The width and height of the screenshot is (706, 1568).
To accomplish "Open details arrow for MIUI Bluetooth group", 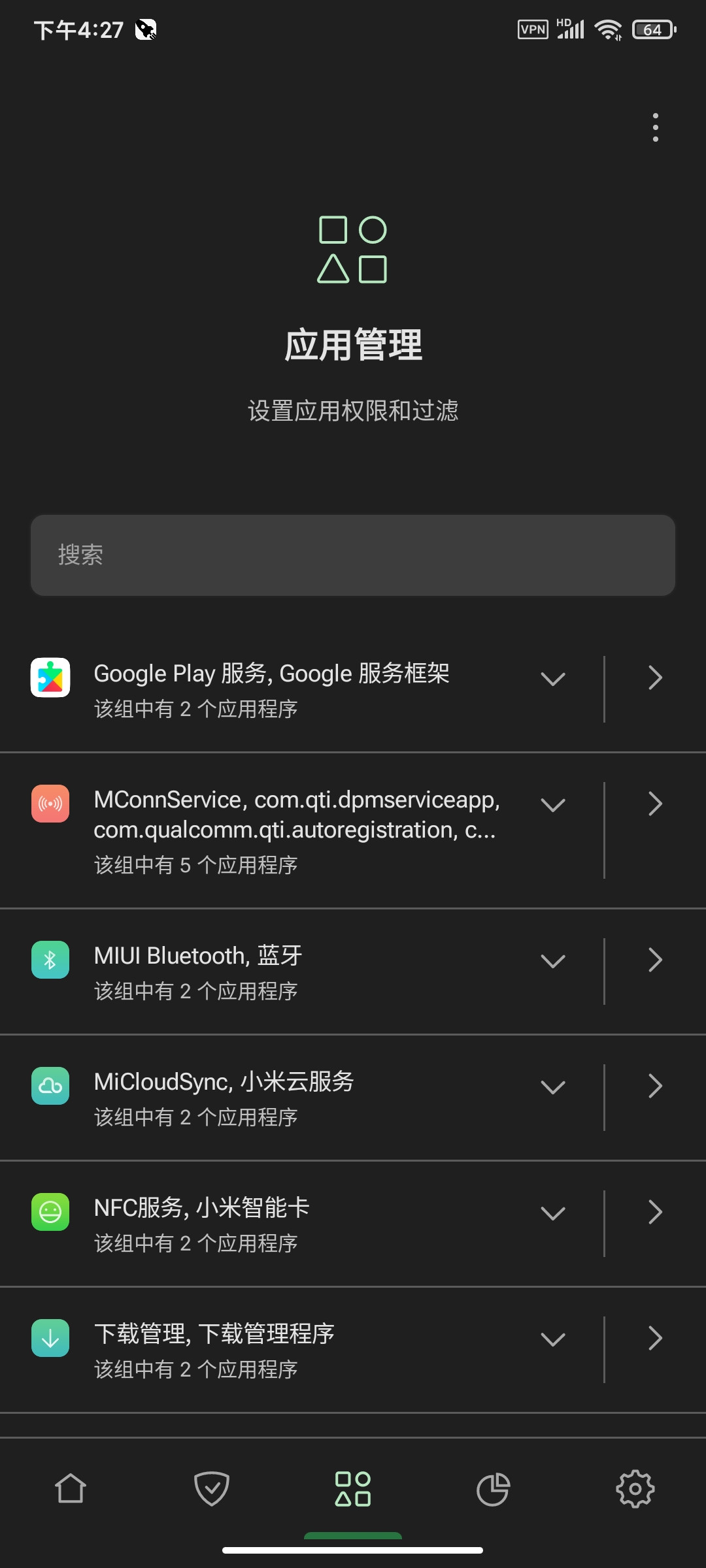I will (655, 960).
